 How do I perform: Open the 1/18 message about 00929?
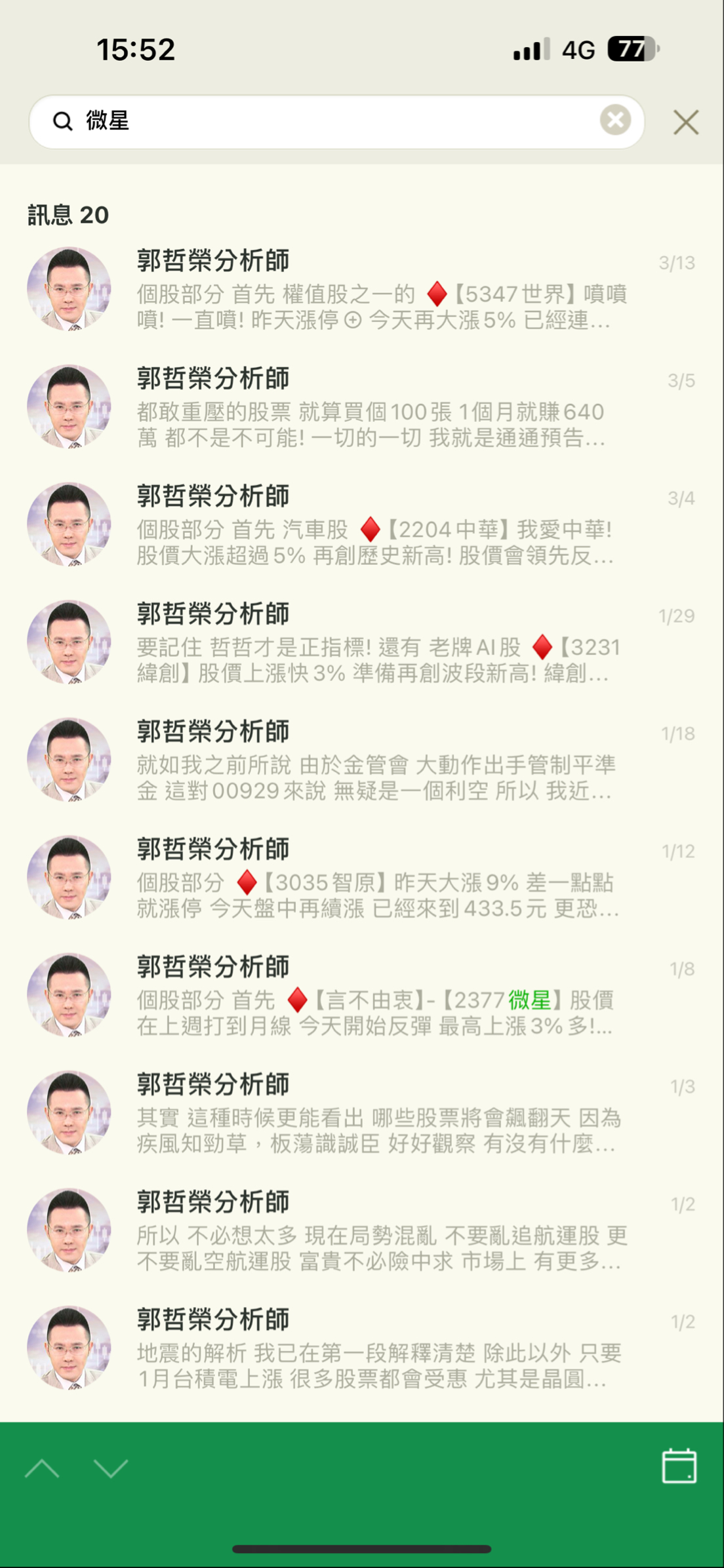point(380,761)
